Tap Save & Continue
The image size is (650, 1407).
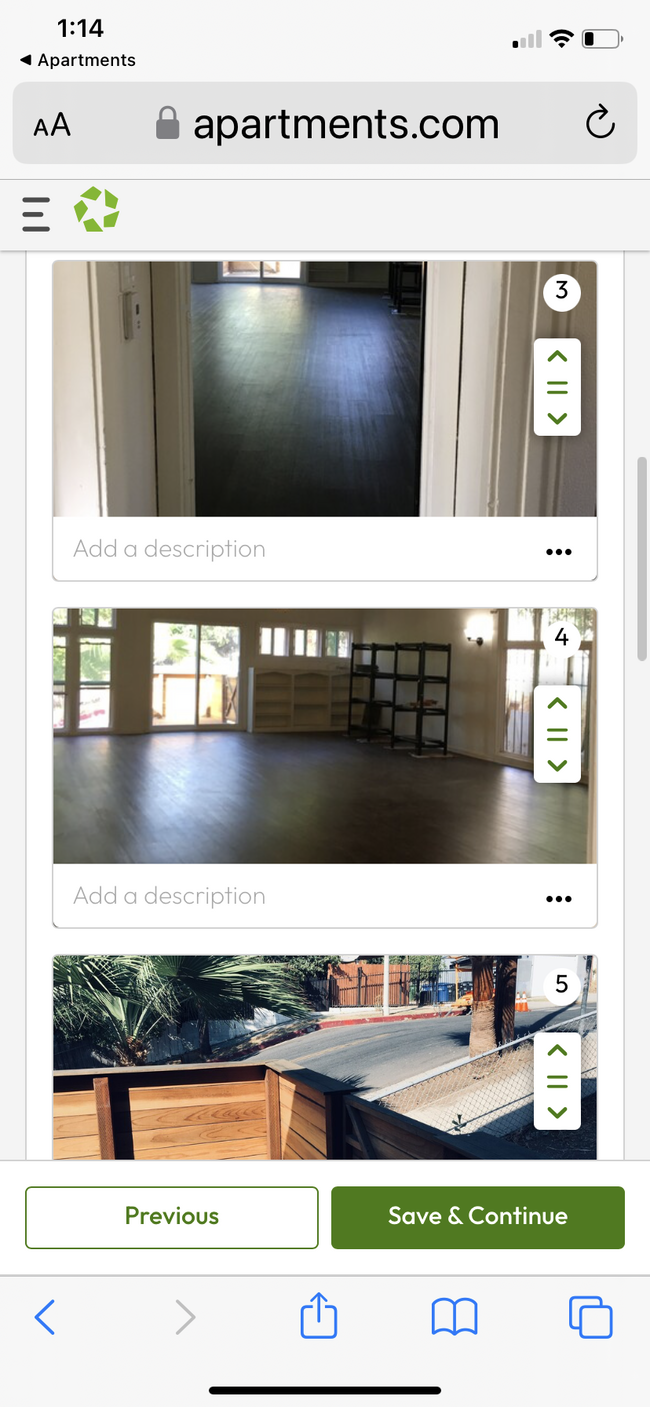click(x=478, y=1216)
